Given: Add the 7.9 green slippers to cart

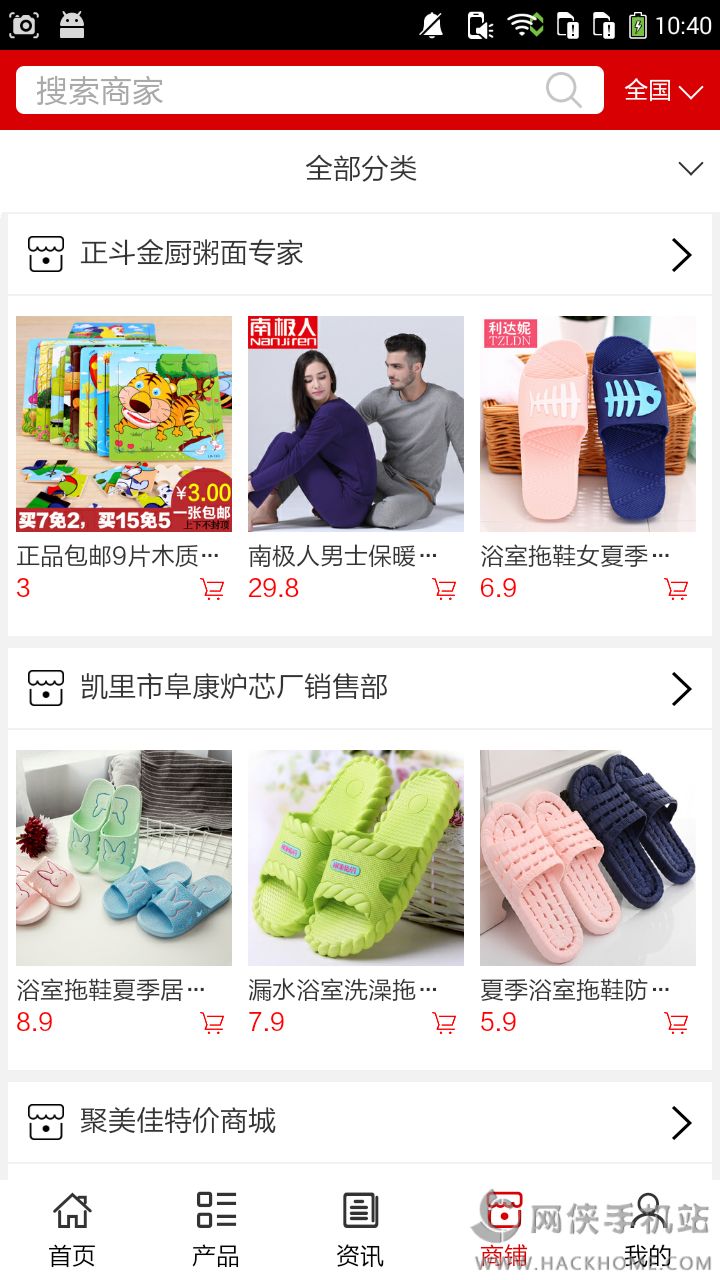Looking at the screenshot, I should tap(444, 1023).
